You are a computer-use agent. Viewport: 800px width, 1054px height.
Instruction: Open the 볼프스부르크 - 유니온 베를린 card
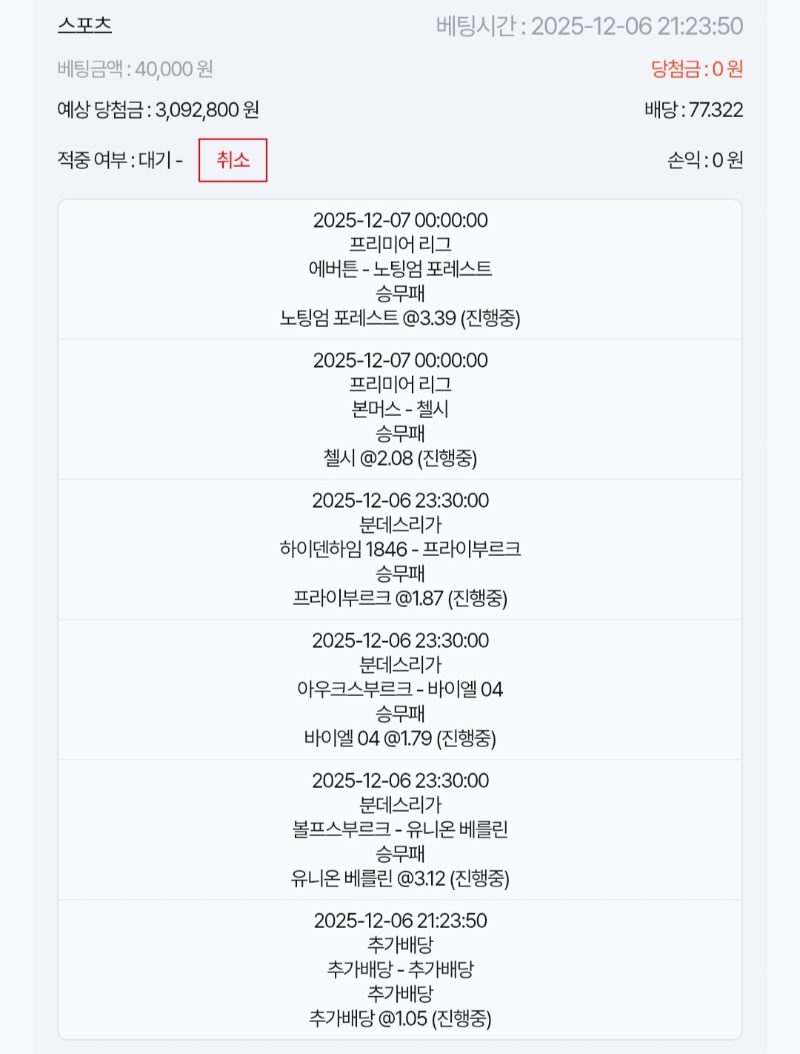(400, 829)
